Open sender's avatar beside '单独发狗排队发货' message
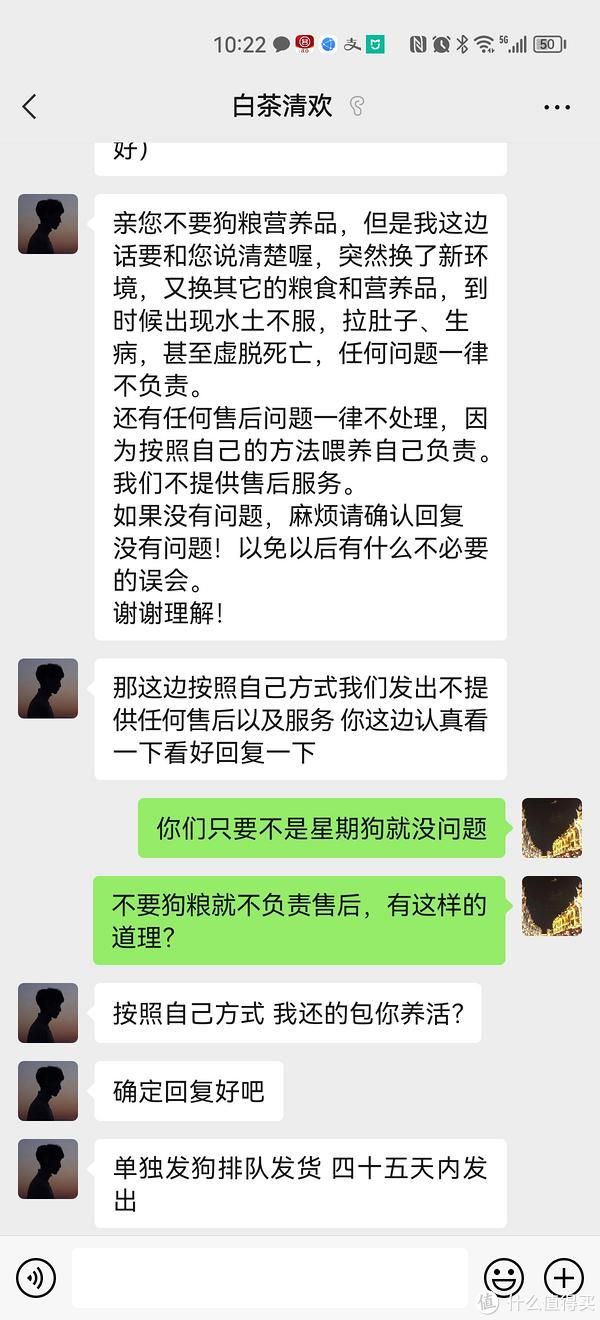Screen dimensions: 600x1320 tap(48, 1169)
